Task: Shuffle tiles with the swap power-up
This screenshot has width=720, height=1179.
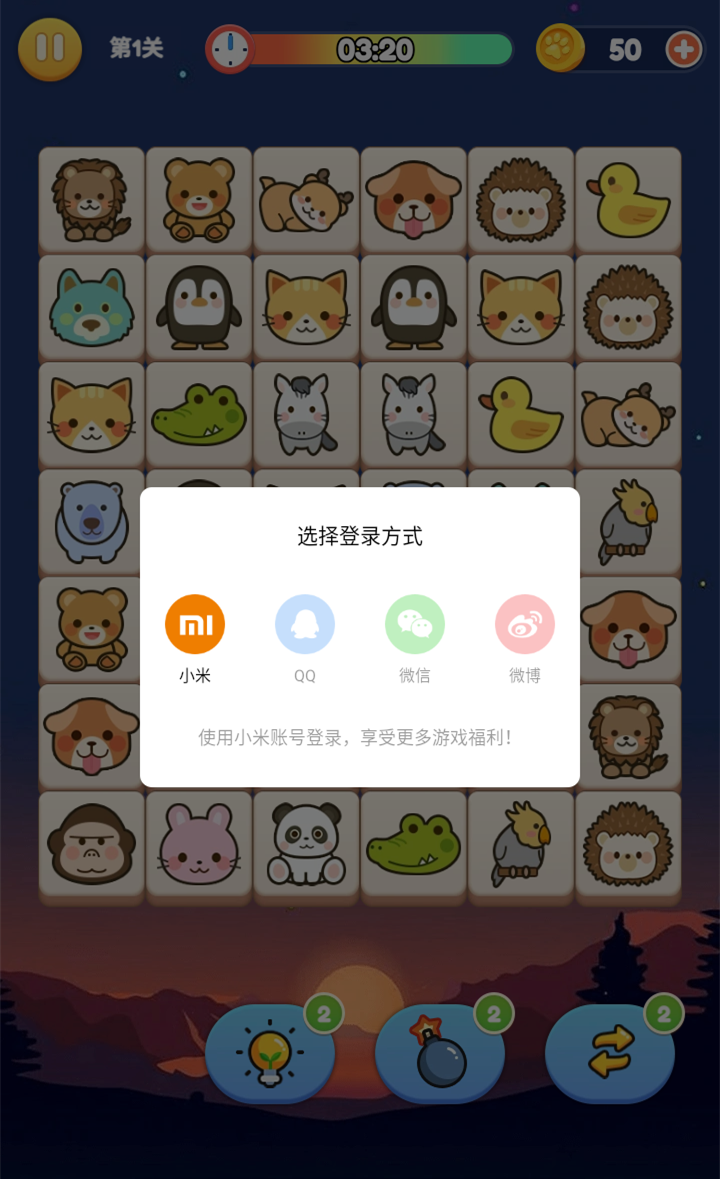Action: point(610,1054)
